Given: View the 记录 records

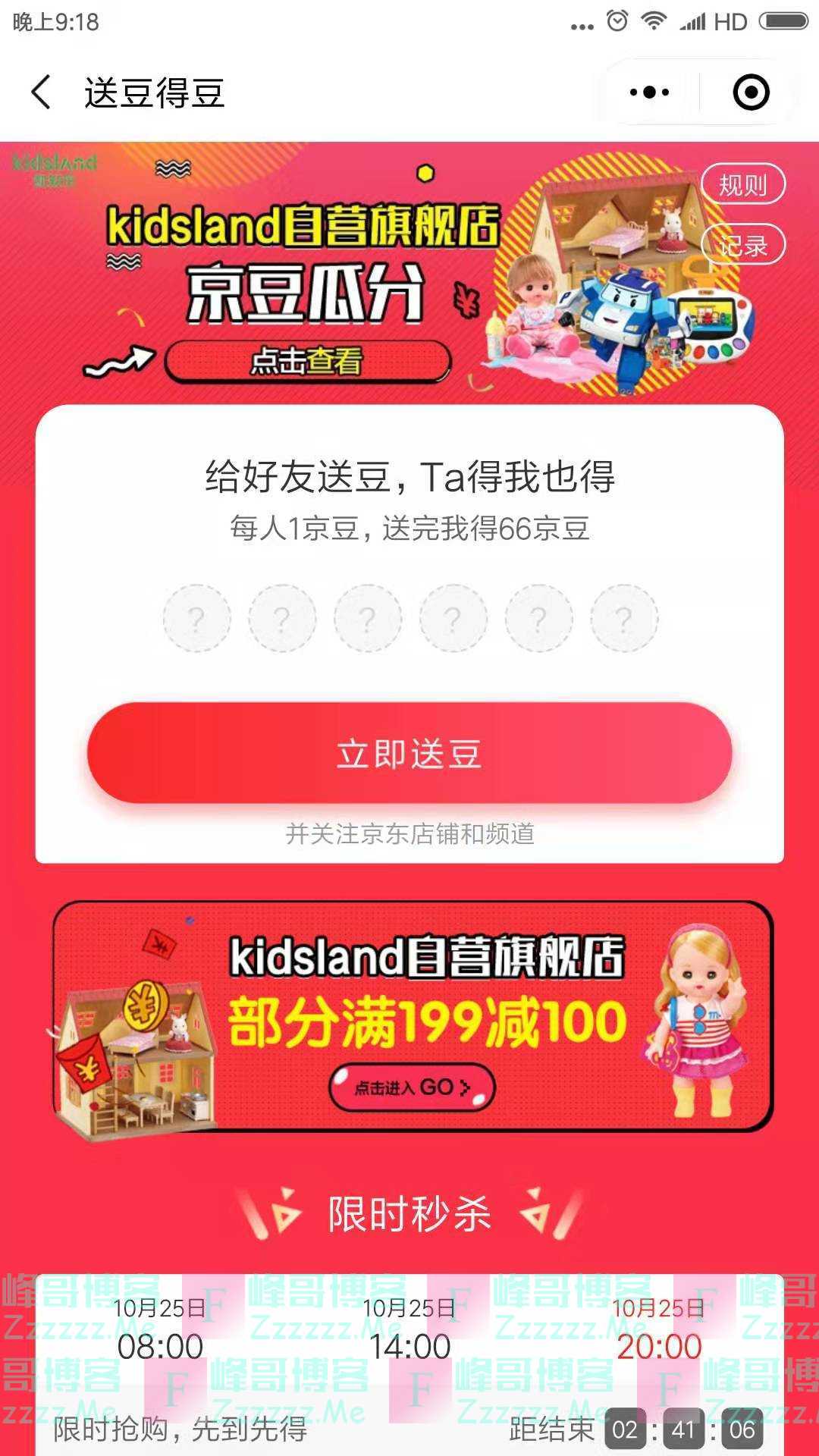Looking at the screenshot, I should (x=742, y=245).
